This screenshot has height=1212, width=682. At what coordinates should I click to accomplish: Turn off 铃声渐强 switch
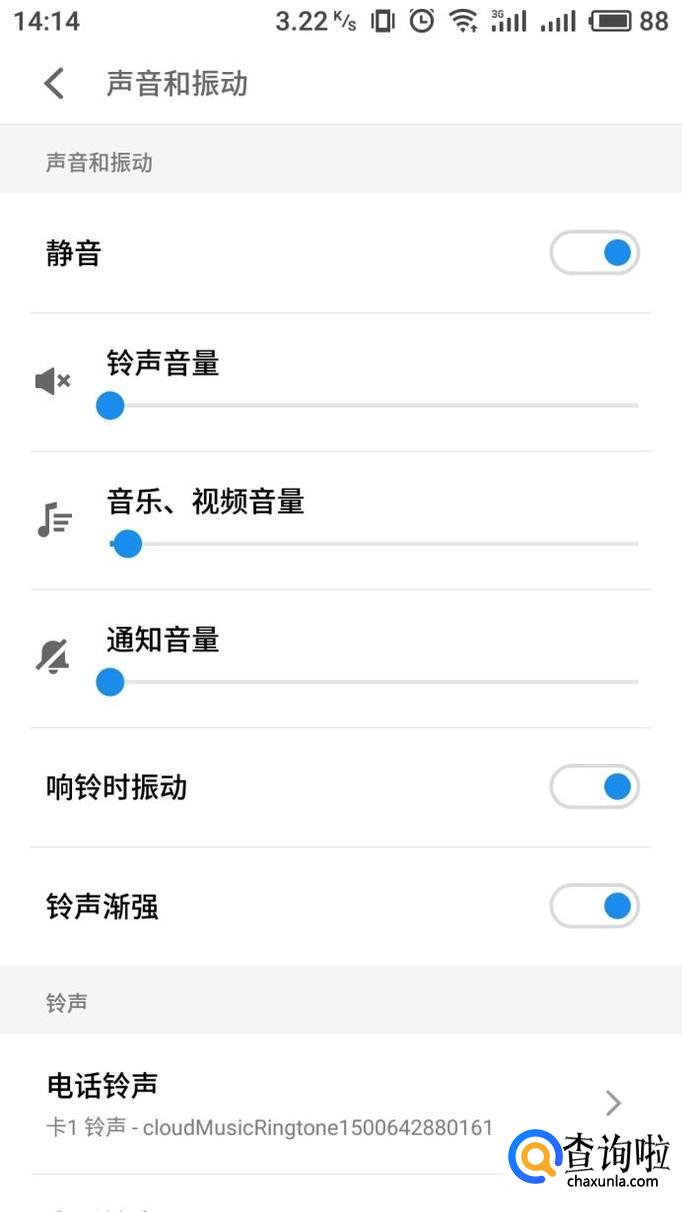pyautogui.click(x=594, y=906)
